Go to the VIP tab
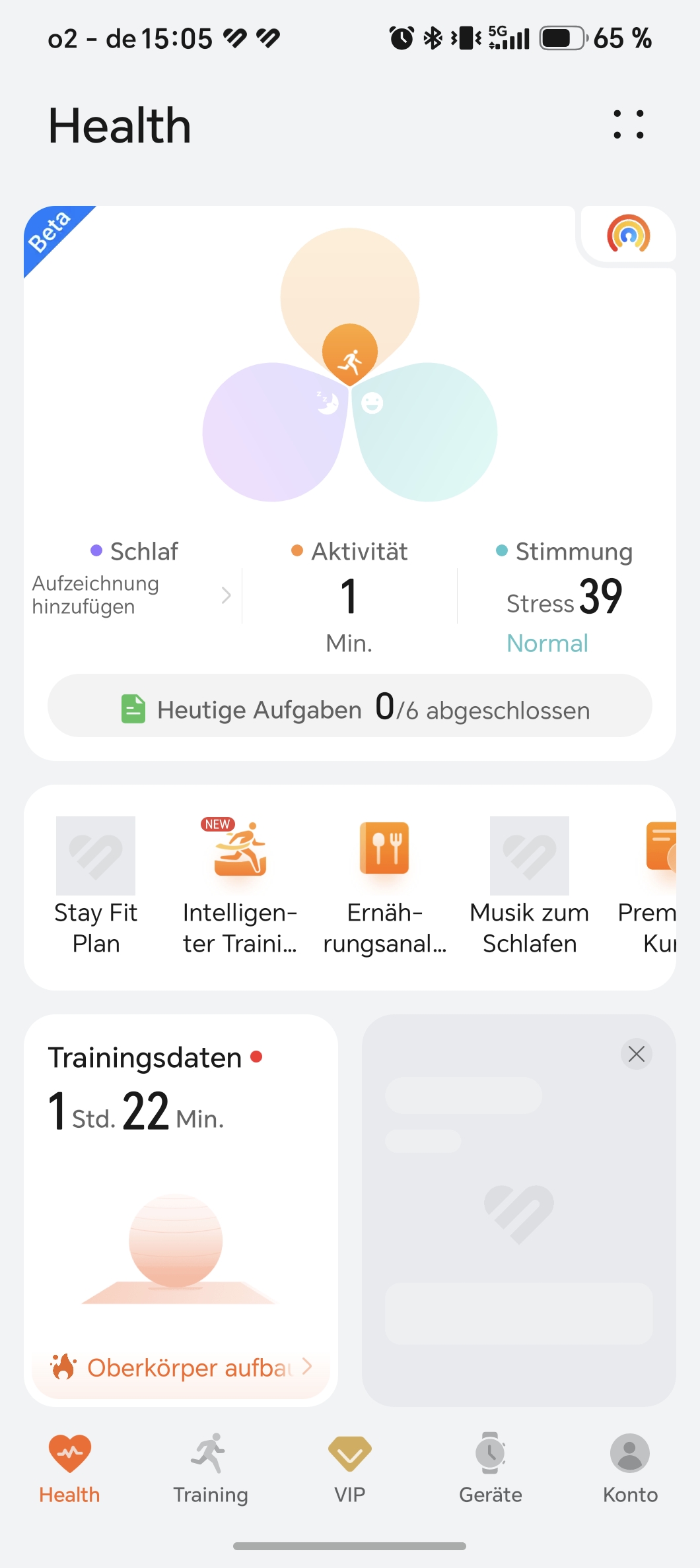The image size is (700, 1568). pos(349,1468)
